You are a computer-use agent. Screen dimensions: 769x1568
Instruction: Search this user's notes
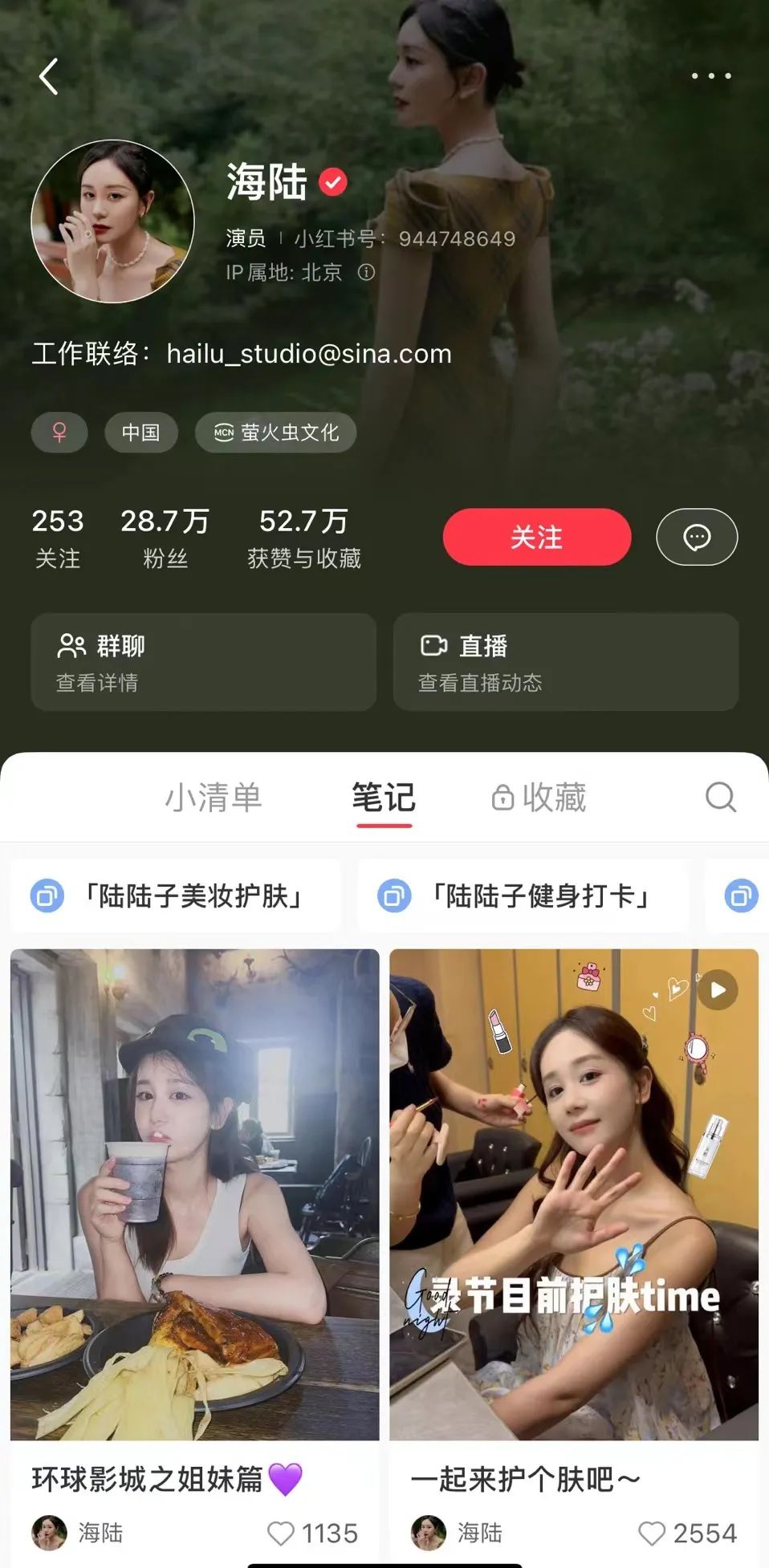pyautogui.click(x=720, y=798)
